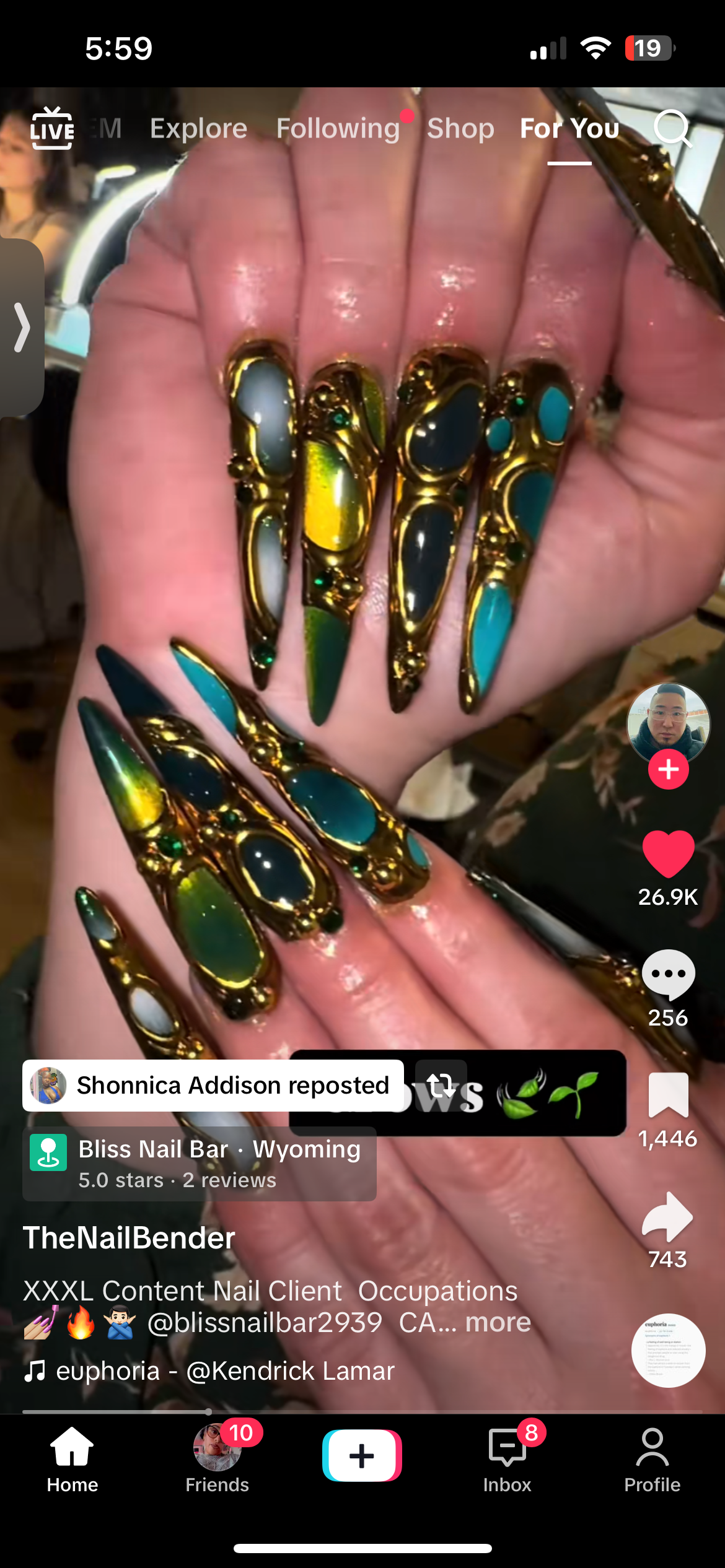Image resolution: width=725 pixels, height=1568 pixels.
Task: Open Shonnica Addison reposted label
Action: (213, 1086)
